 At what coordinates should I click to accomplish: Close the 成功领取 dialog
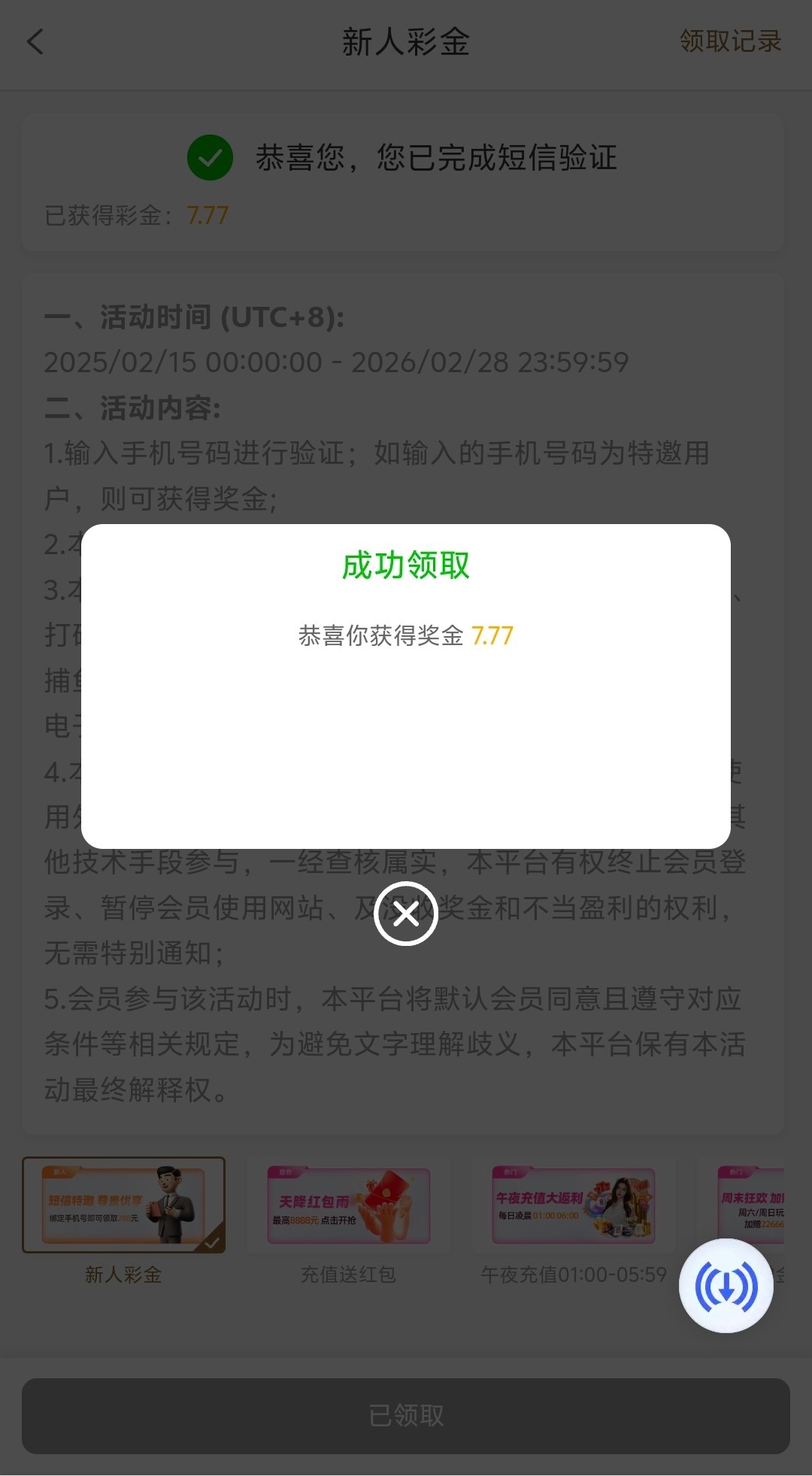(406, 914)
